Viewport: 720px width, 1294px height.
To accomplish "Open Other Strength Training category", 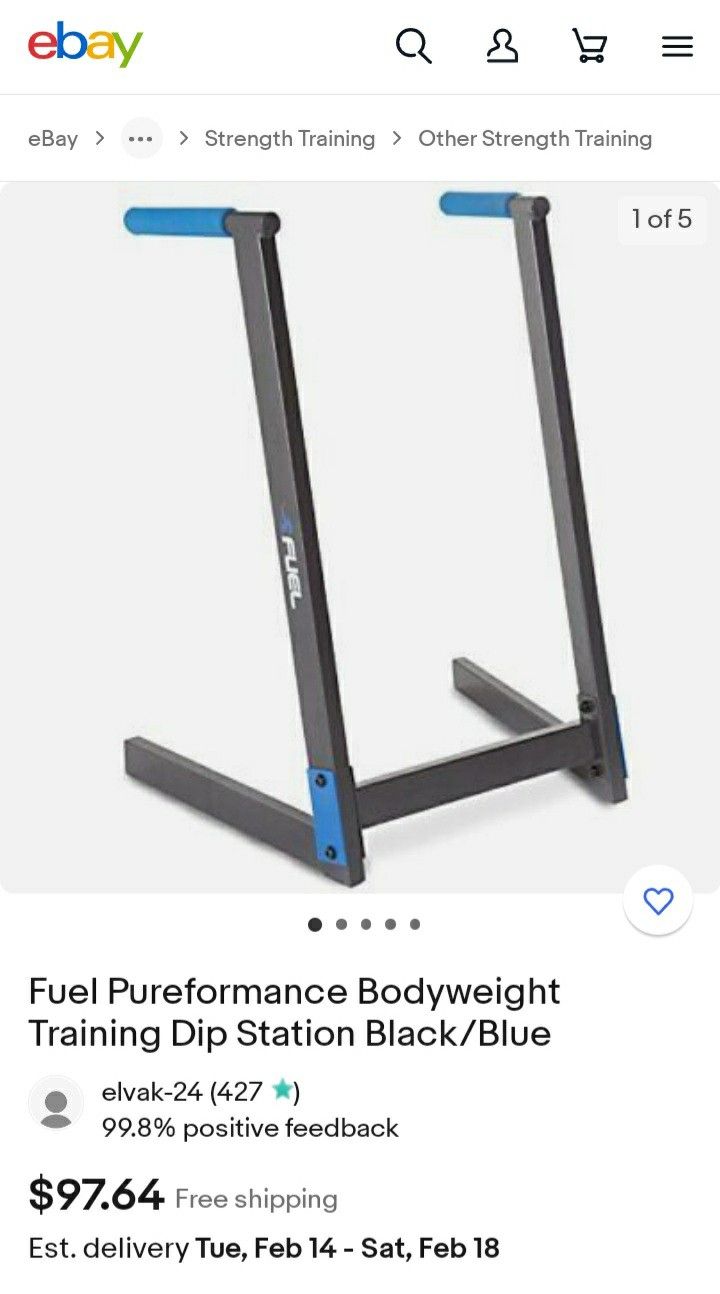I will click(x=535, y=139).
